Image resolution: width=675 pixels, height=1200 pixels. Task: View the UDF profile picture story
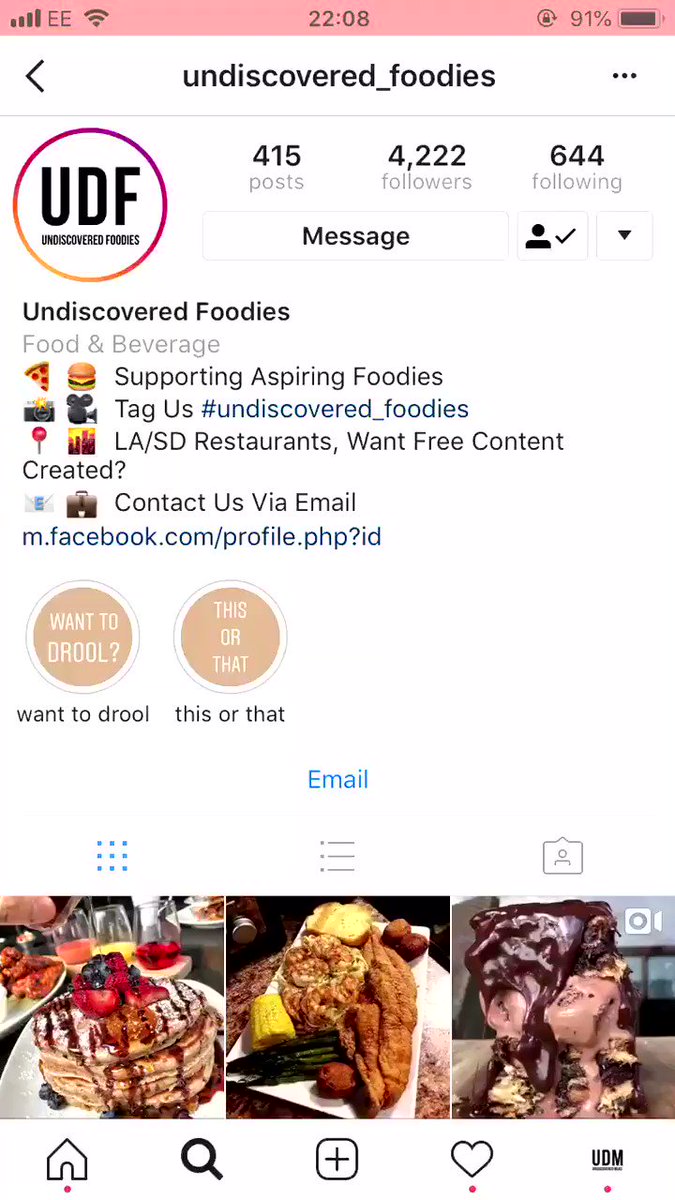pos(90,204)
